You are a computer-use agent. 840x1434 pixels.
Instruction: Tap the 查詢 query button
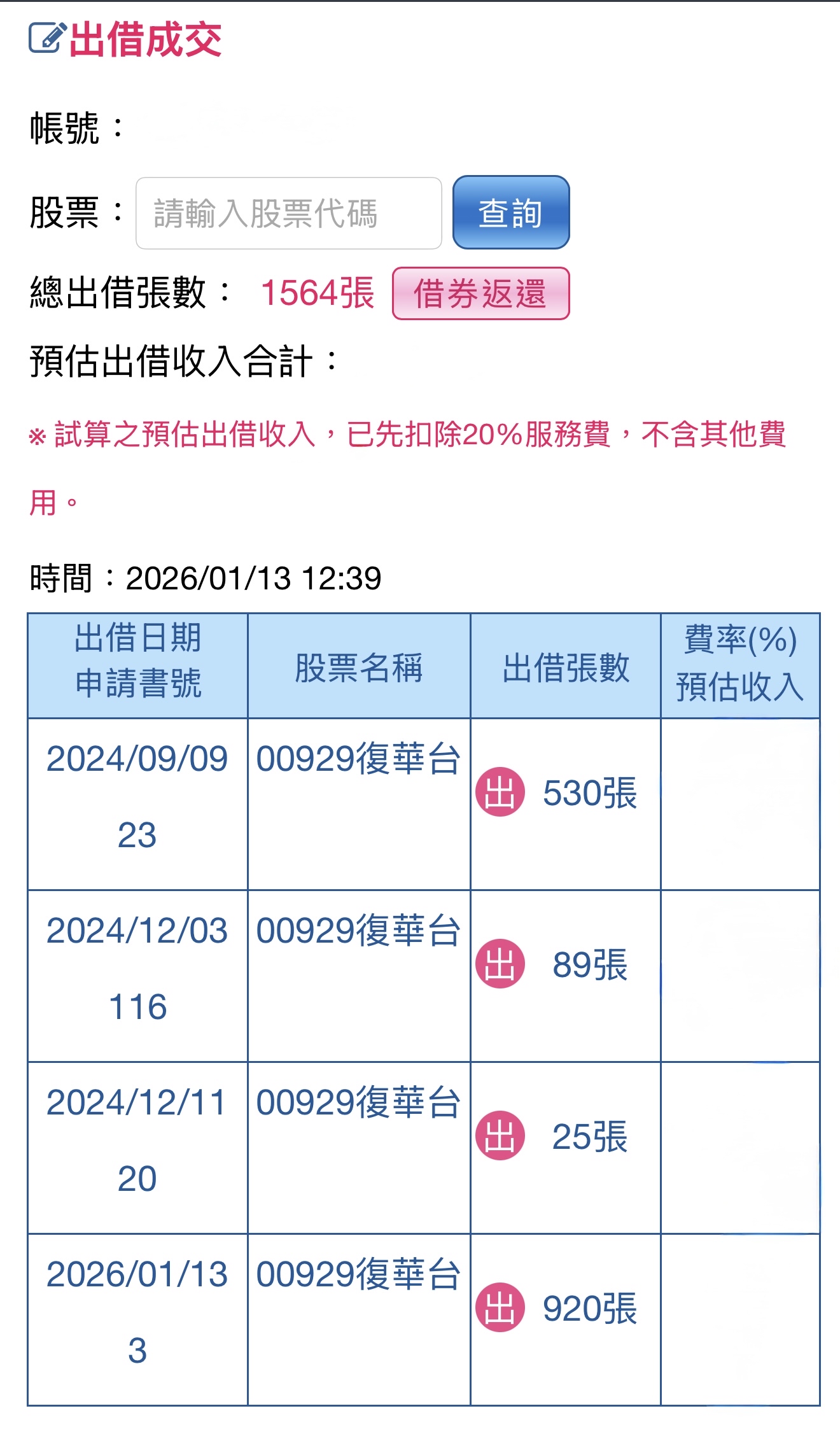[510, 213]
